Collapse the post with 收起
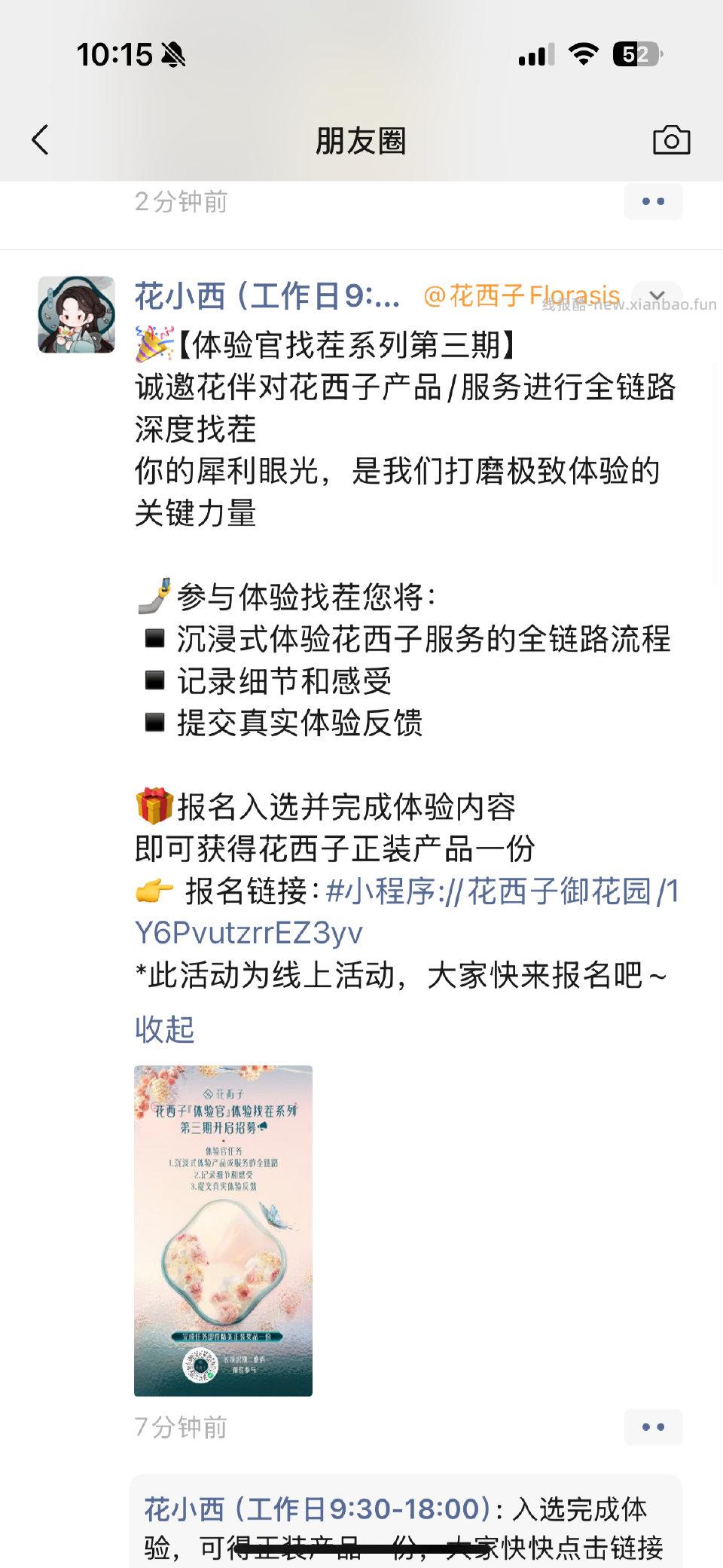 click(165, 1026)
